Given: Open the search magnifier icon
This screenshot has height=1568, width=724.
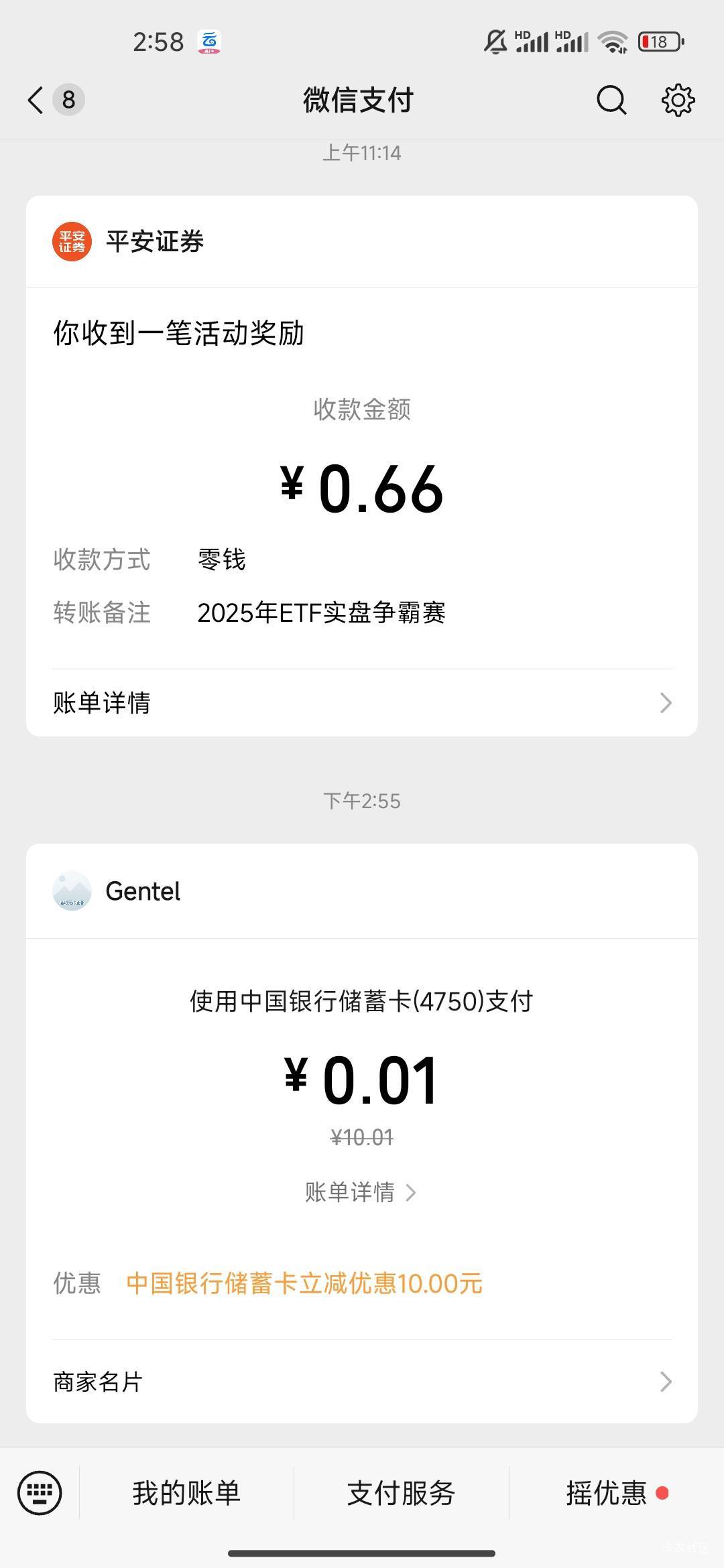Looking at the screenshot, I should [x=611, y=101].
